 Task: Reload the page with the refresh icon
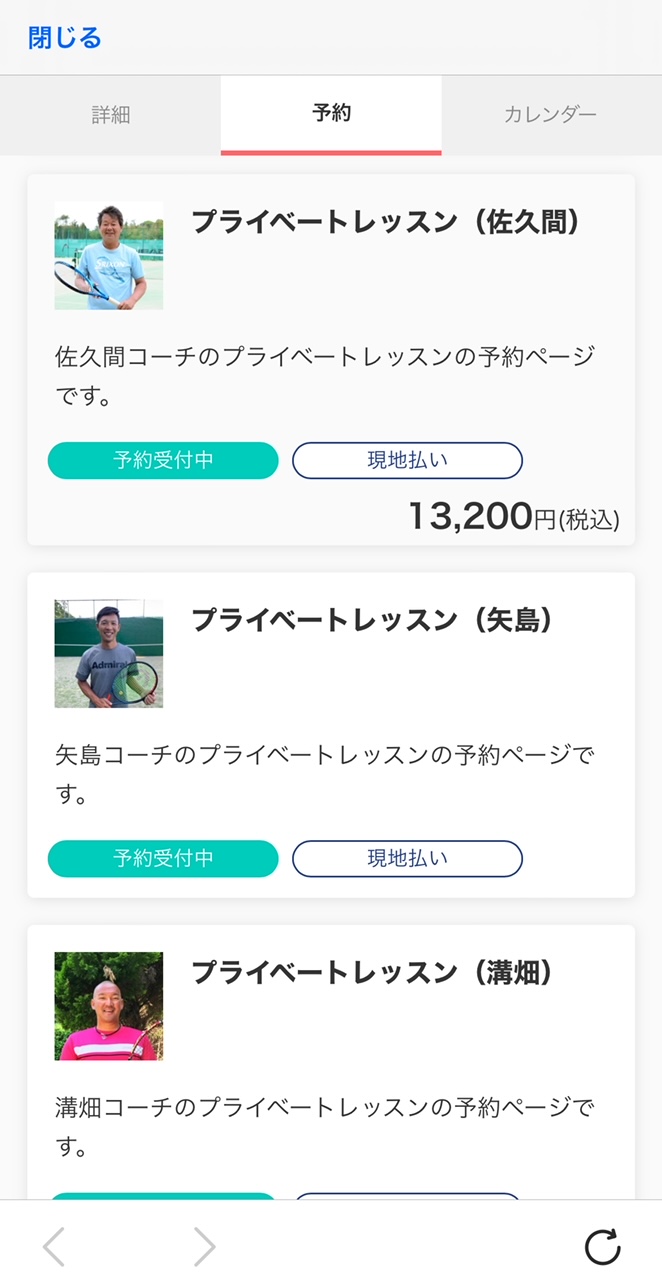click(x=602, y=1246)
